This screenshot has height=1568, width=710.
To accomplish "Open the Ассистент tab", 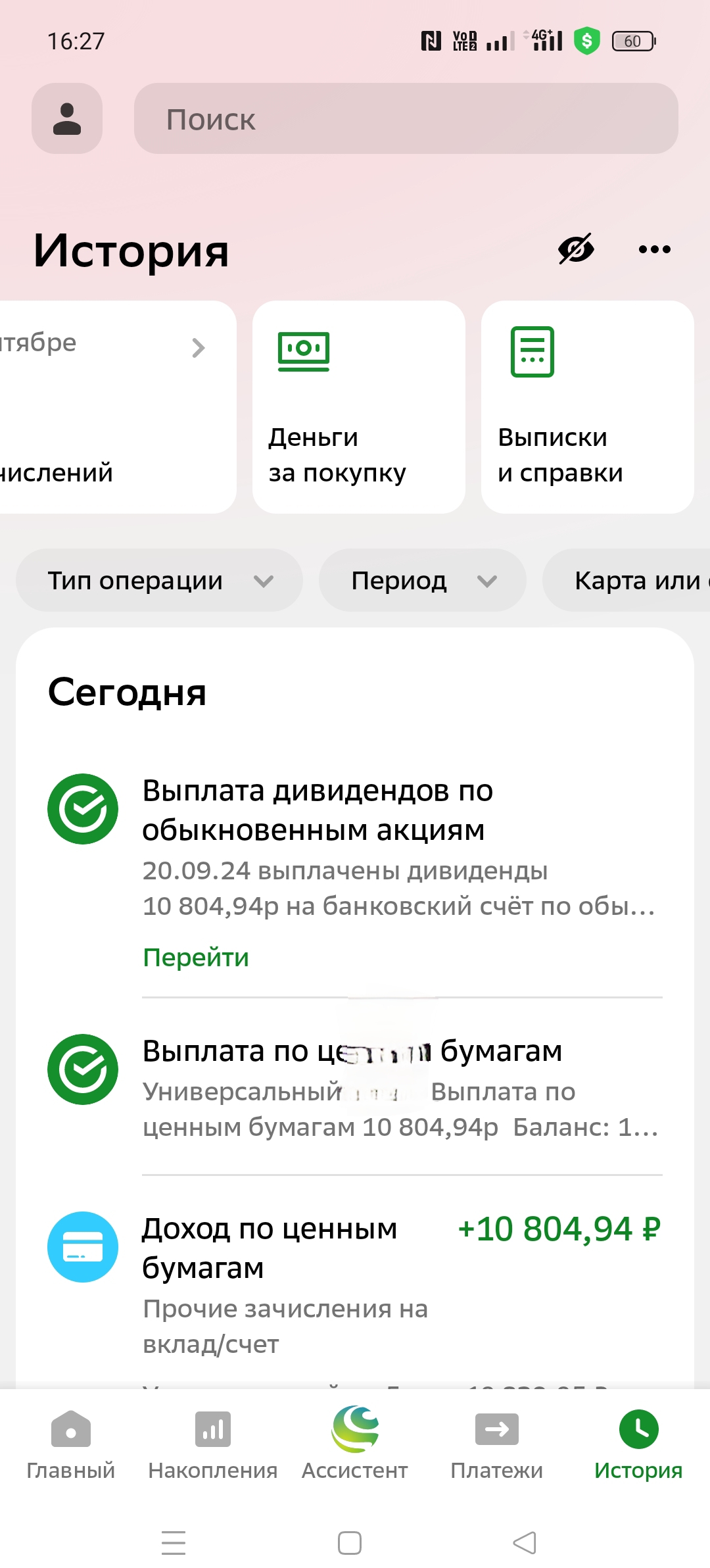I will pos(355,1443).
